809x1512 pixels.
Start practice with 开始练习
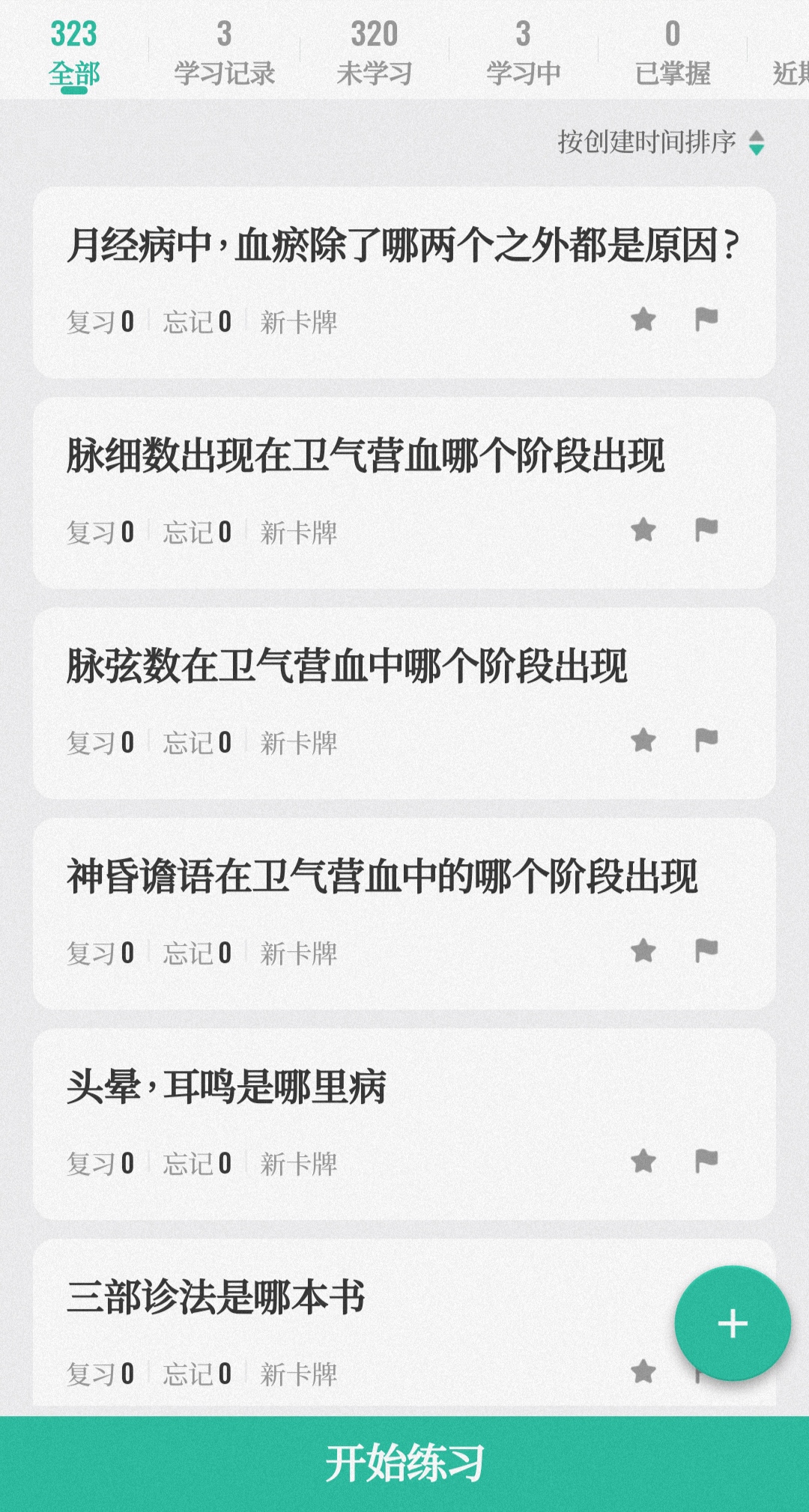(x=404, y=1463)
